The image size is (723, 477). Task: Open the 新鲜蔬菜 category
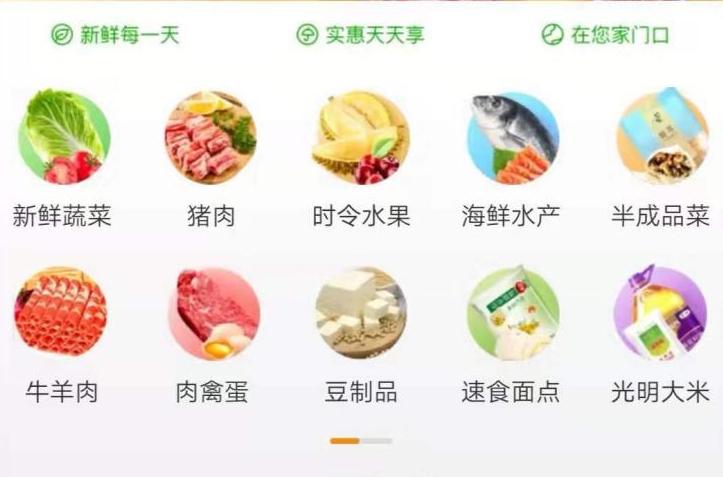pos(62,138)
